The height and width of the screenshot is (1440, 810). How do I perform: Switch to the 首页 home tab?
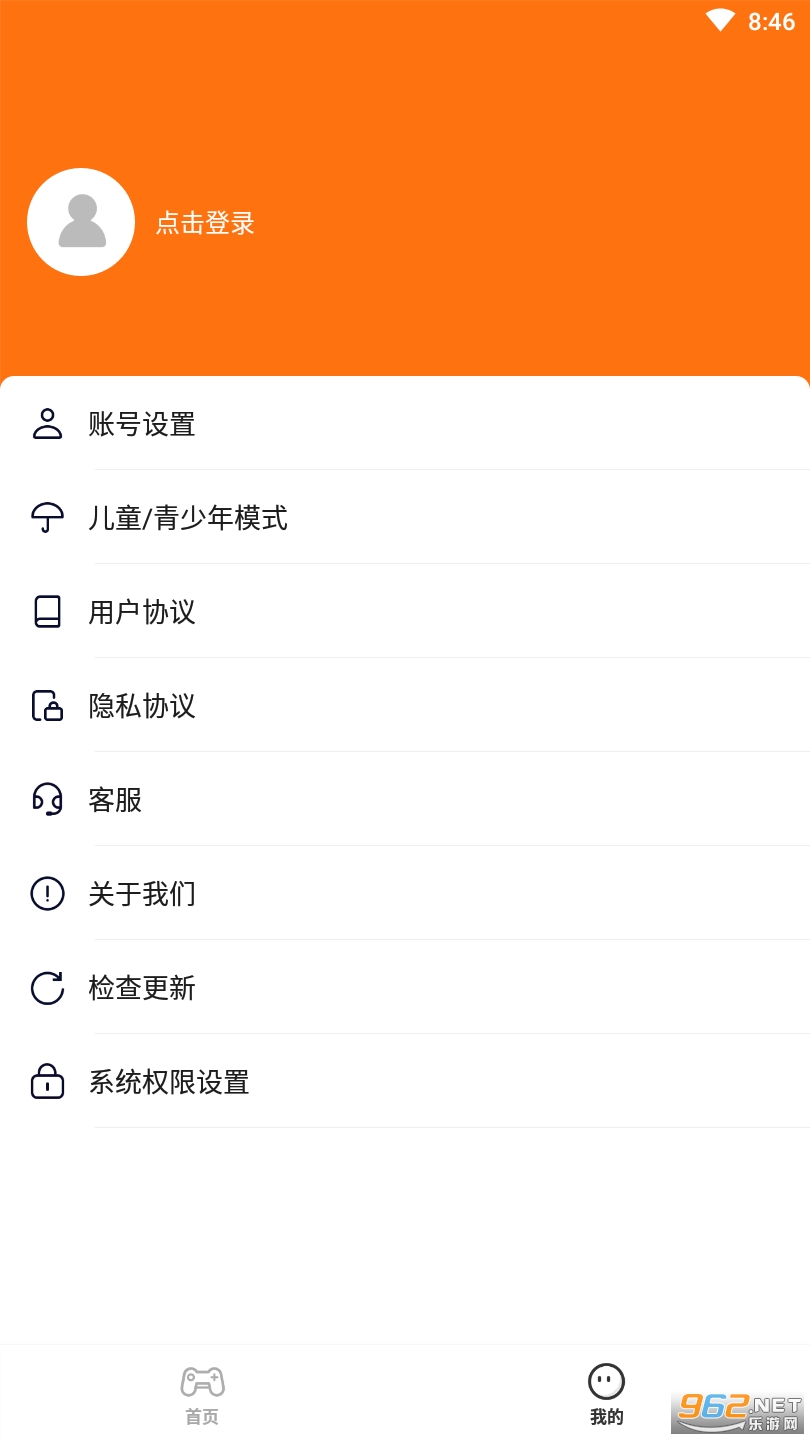tap(202, 1394)
